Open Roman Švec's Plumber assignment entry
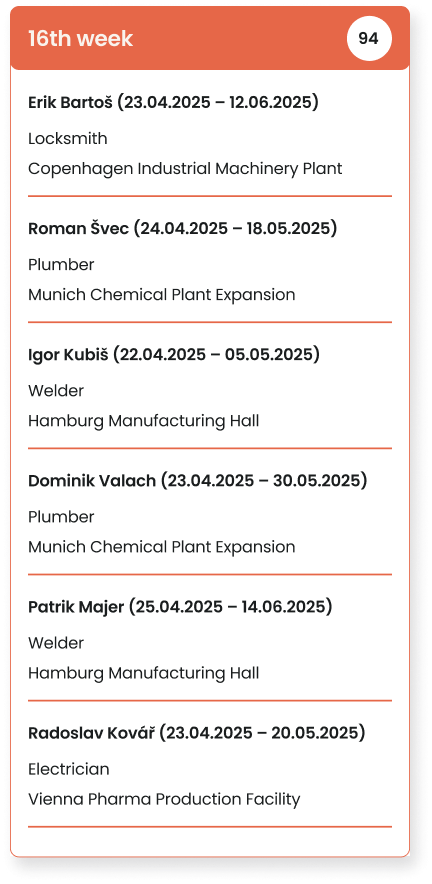The height and width of the screenshot is (884, 432). [x=210, y=261]
